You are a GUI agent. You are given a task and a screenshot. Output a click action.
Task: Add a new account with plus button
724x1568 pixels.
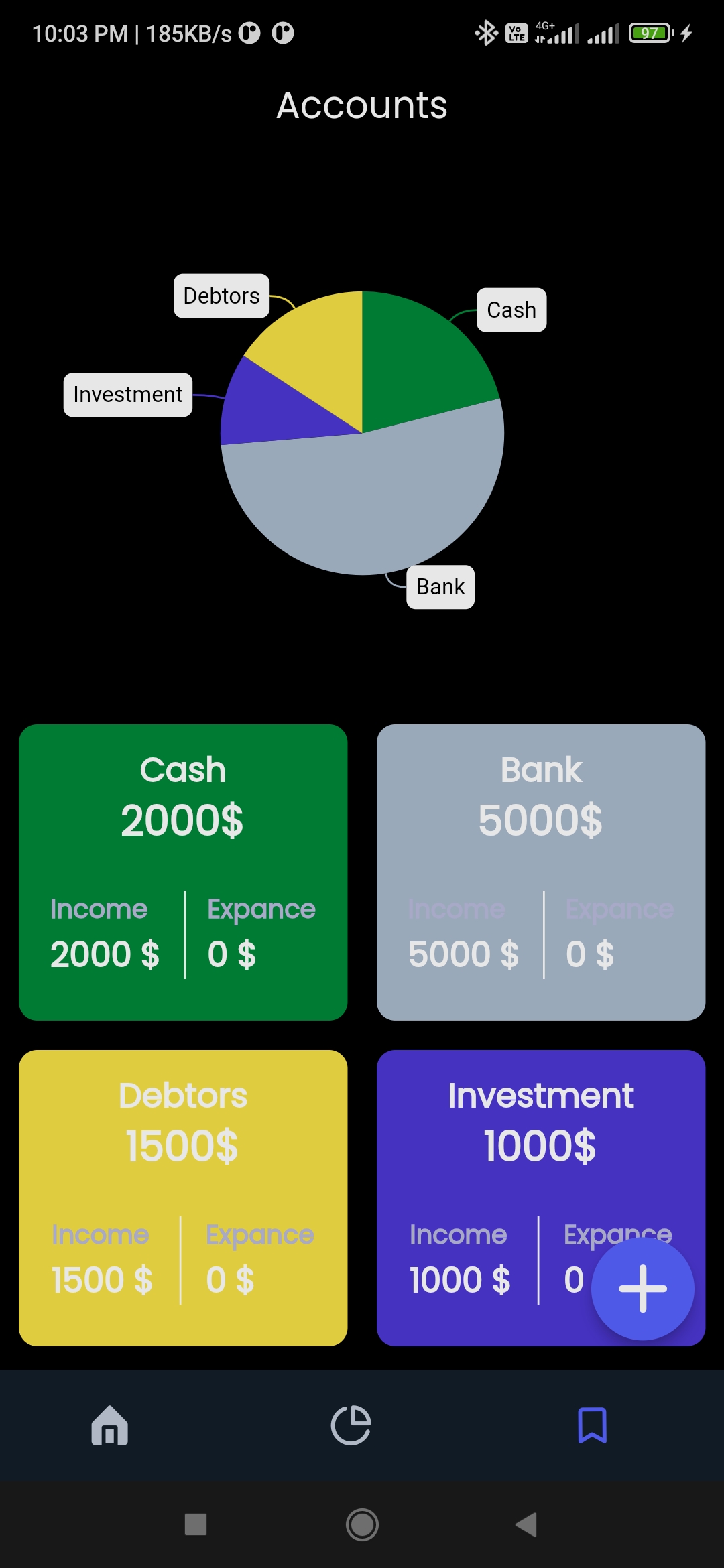point(642,1289)
